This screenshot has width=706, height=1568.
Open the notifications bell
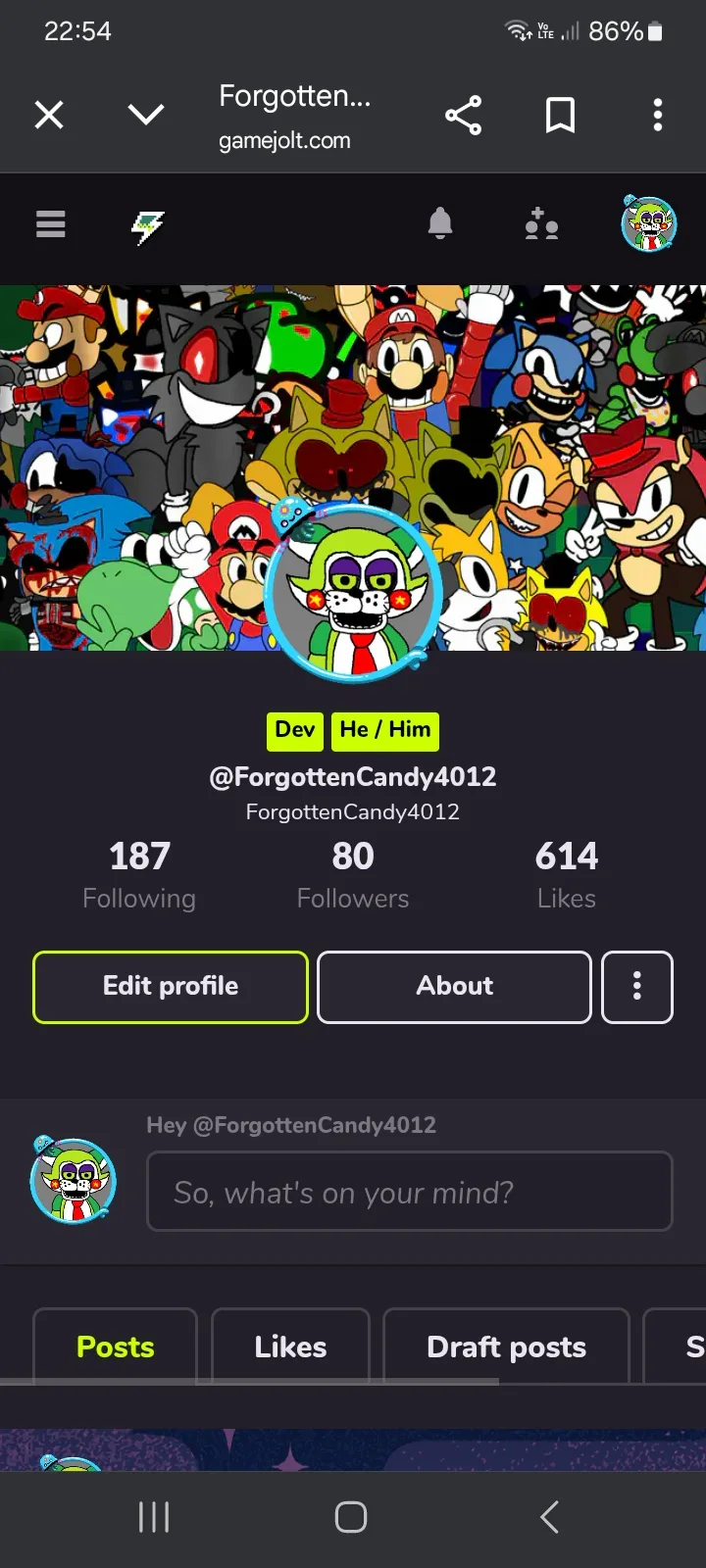pyautogui.click(x=440, y=224)
